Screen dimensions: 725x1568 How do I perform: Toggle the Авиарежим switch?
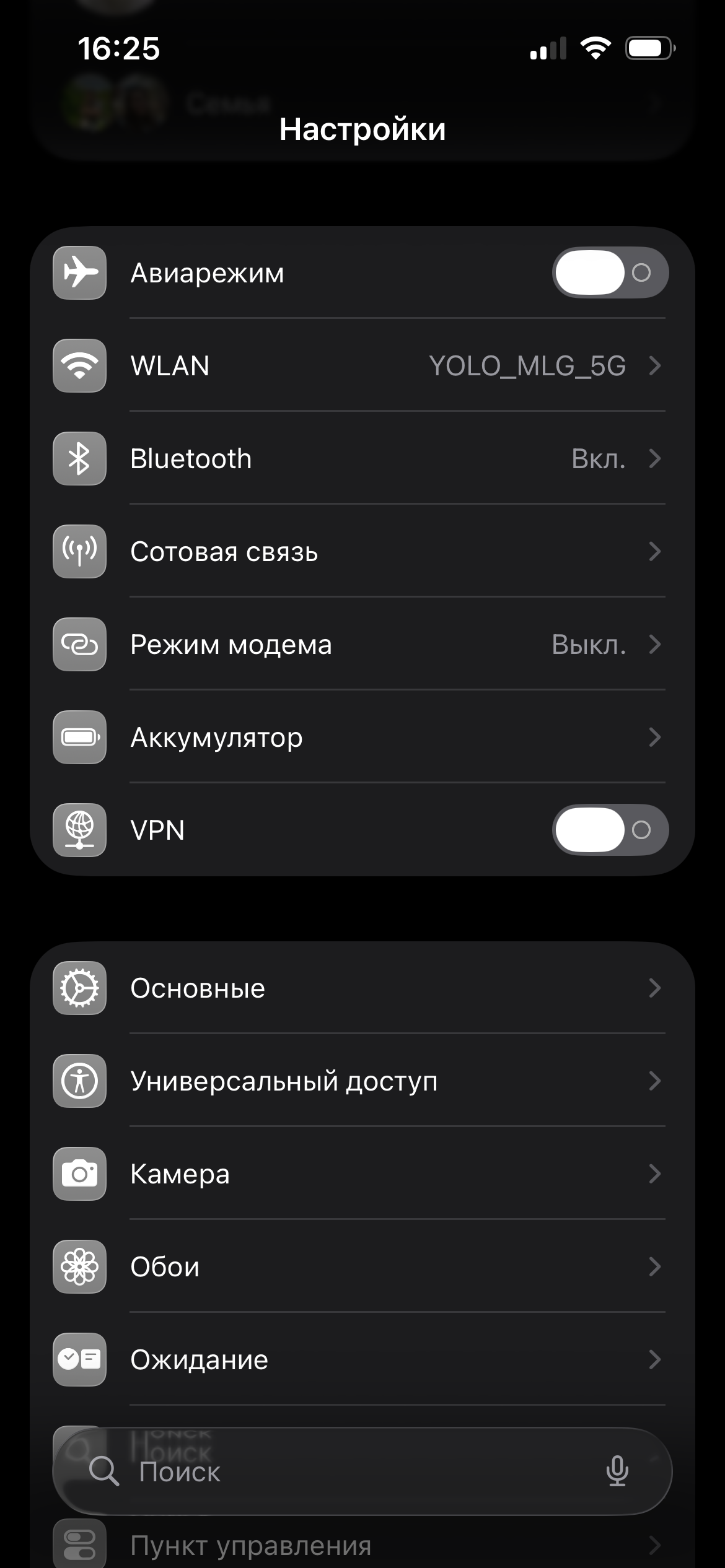tap(610, 272)
